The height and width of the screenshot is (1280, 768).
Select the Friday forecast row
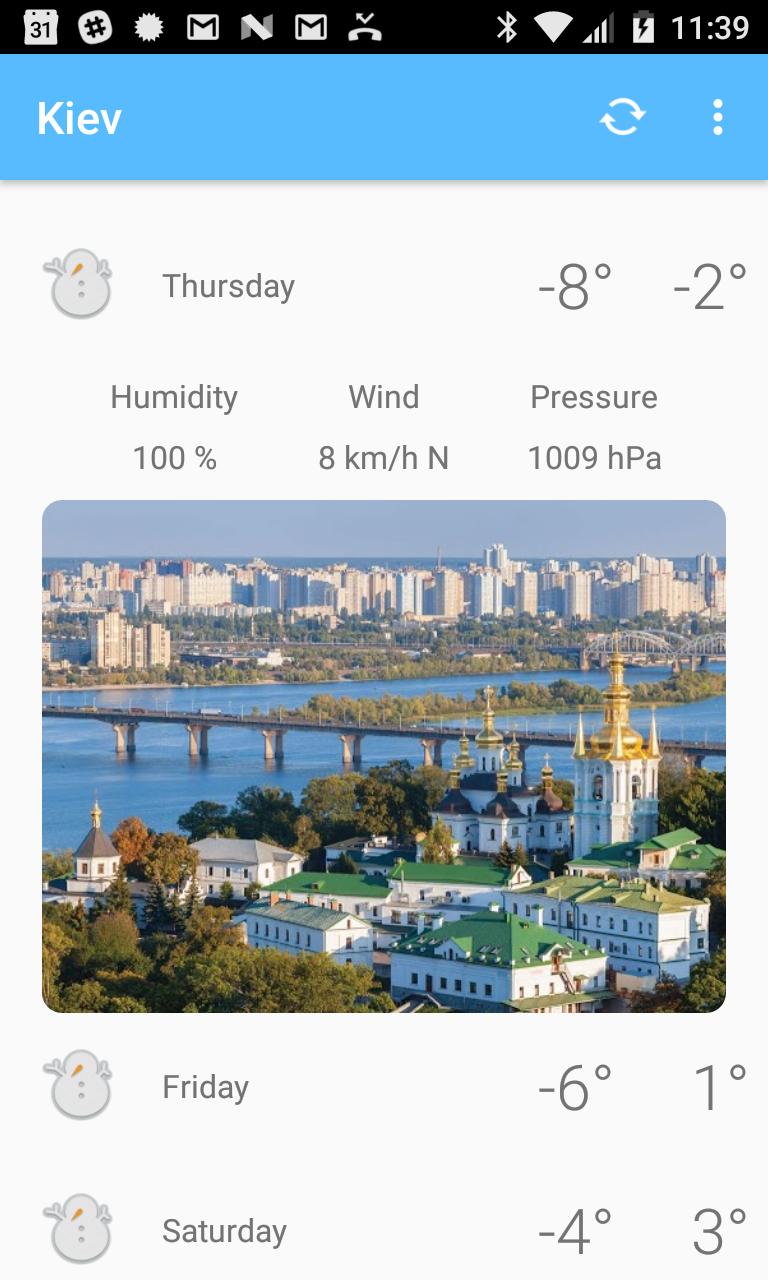tap(384, 1086)
